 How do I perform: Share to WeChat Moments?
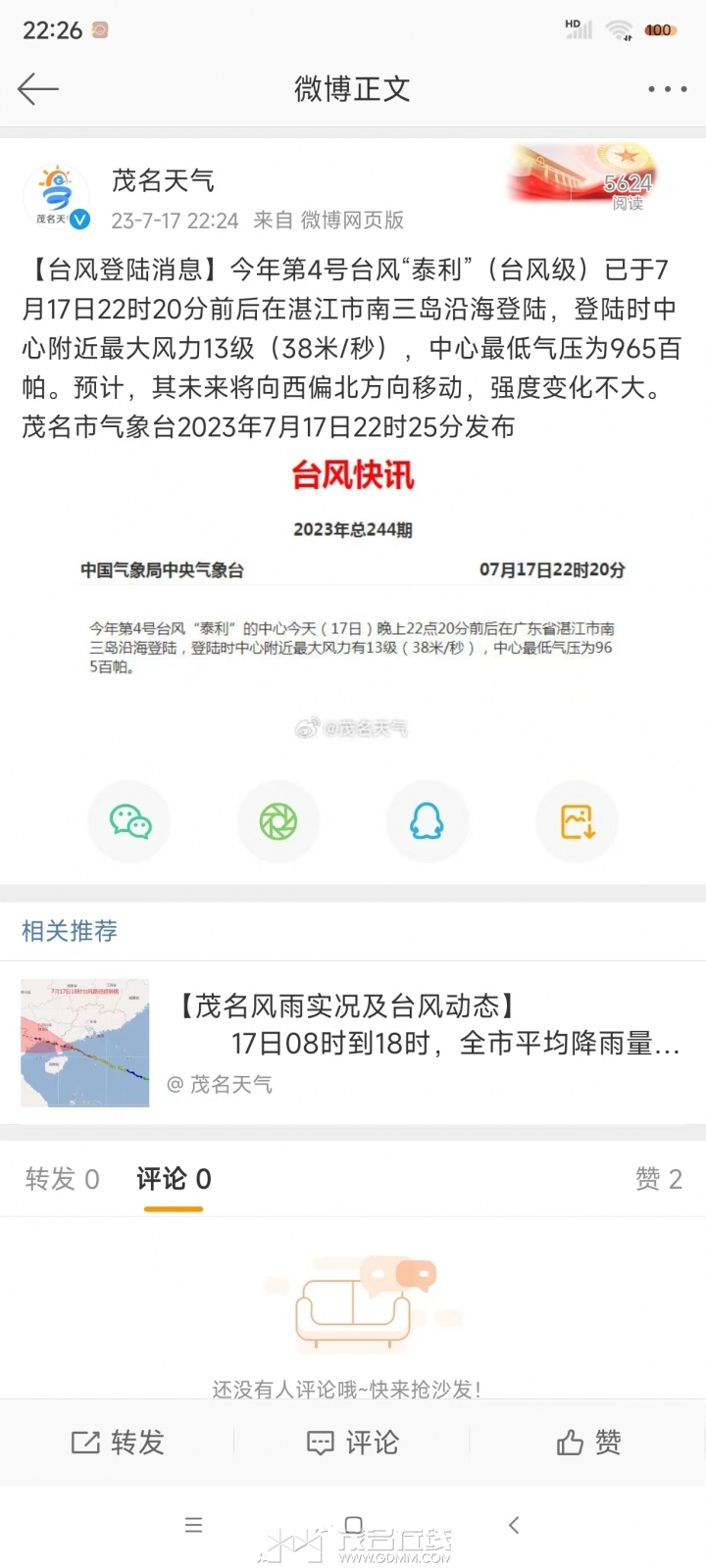(x=278, y=821)
